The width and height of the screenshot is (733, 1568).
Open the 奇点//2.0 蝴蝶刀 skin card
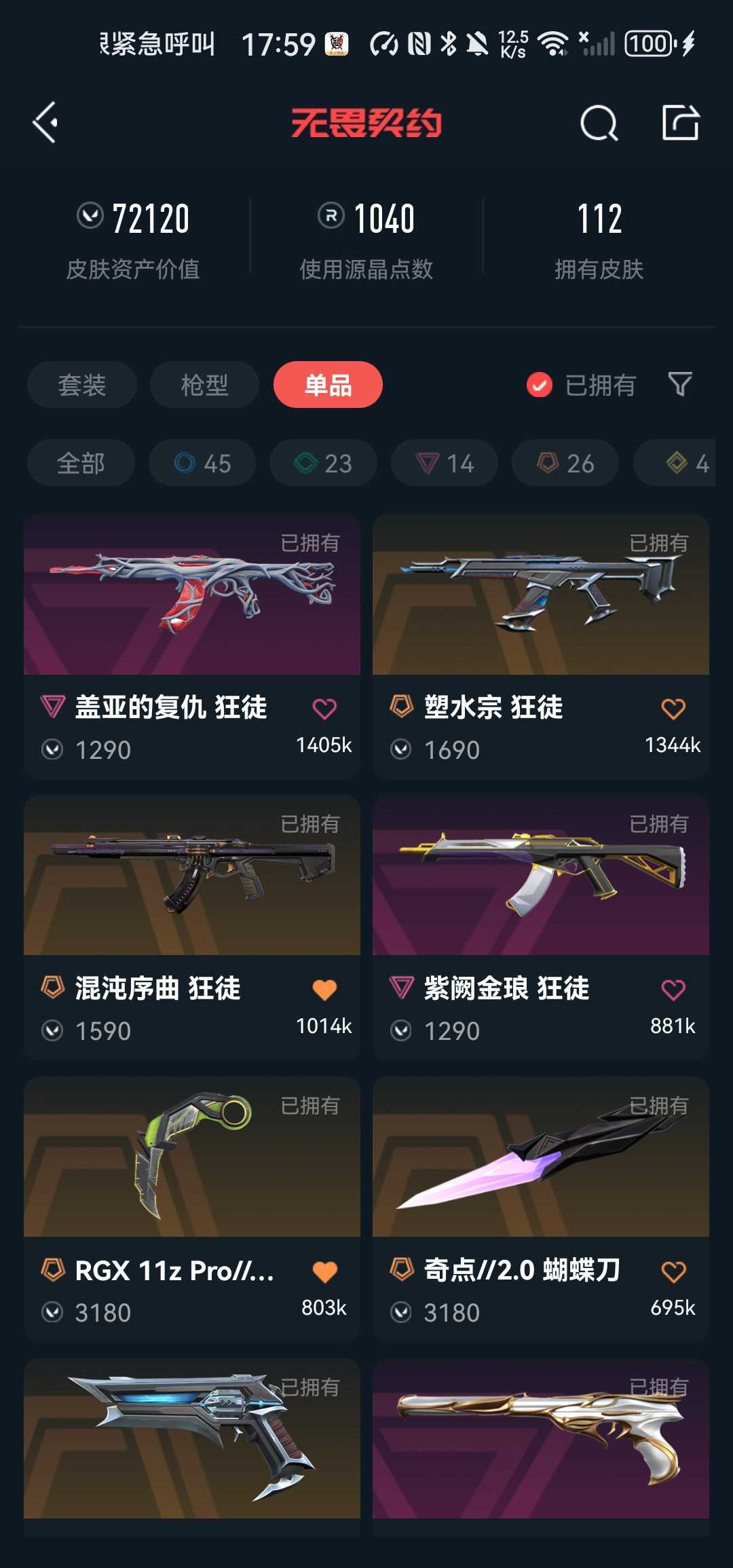[x=541, y=1209]
